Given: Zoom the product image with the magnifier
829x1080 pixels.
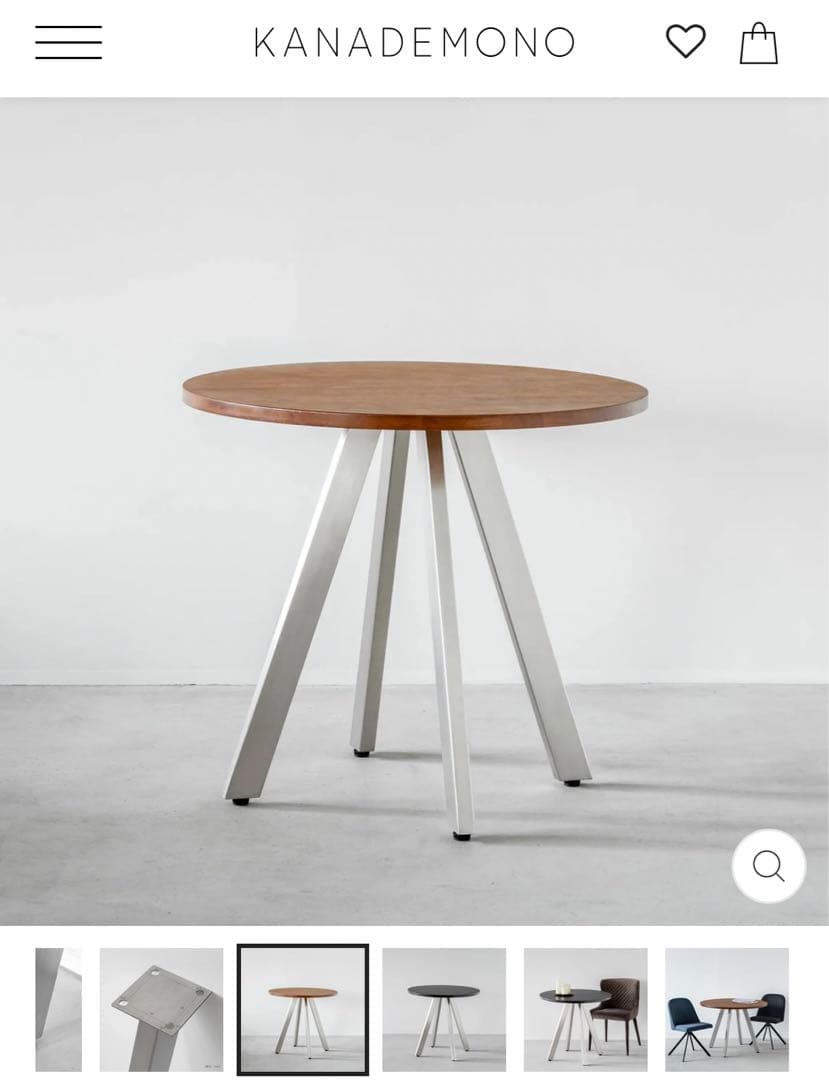Looking at the screenshot, I should click(768, 866).
